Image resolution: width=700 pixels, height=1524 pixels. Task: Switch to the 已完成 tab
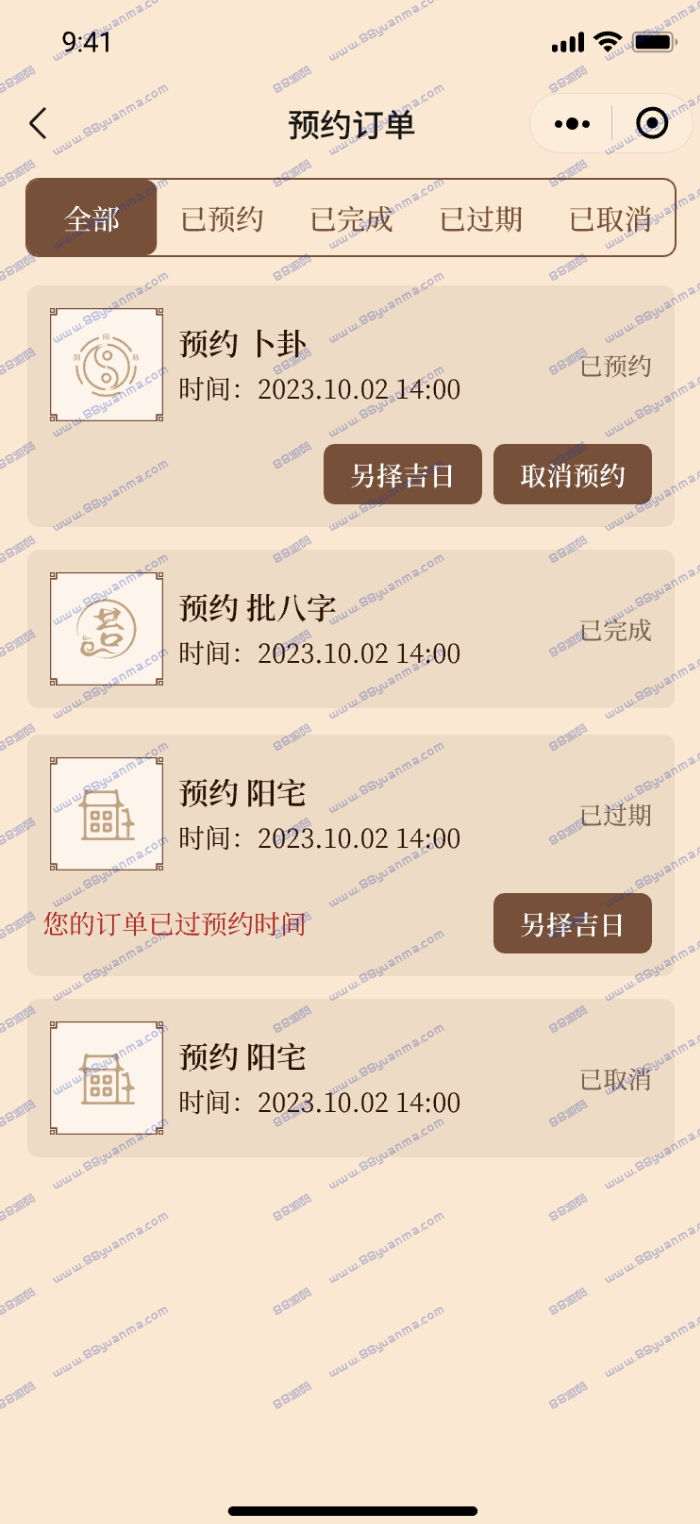(x=351, y=218)
